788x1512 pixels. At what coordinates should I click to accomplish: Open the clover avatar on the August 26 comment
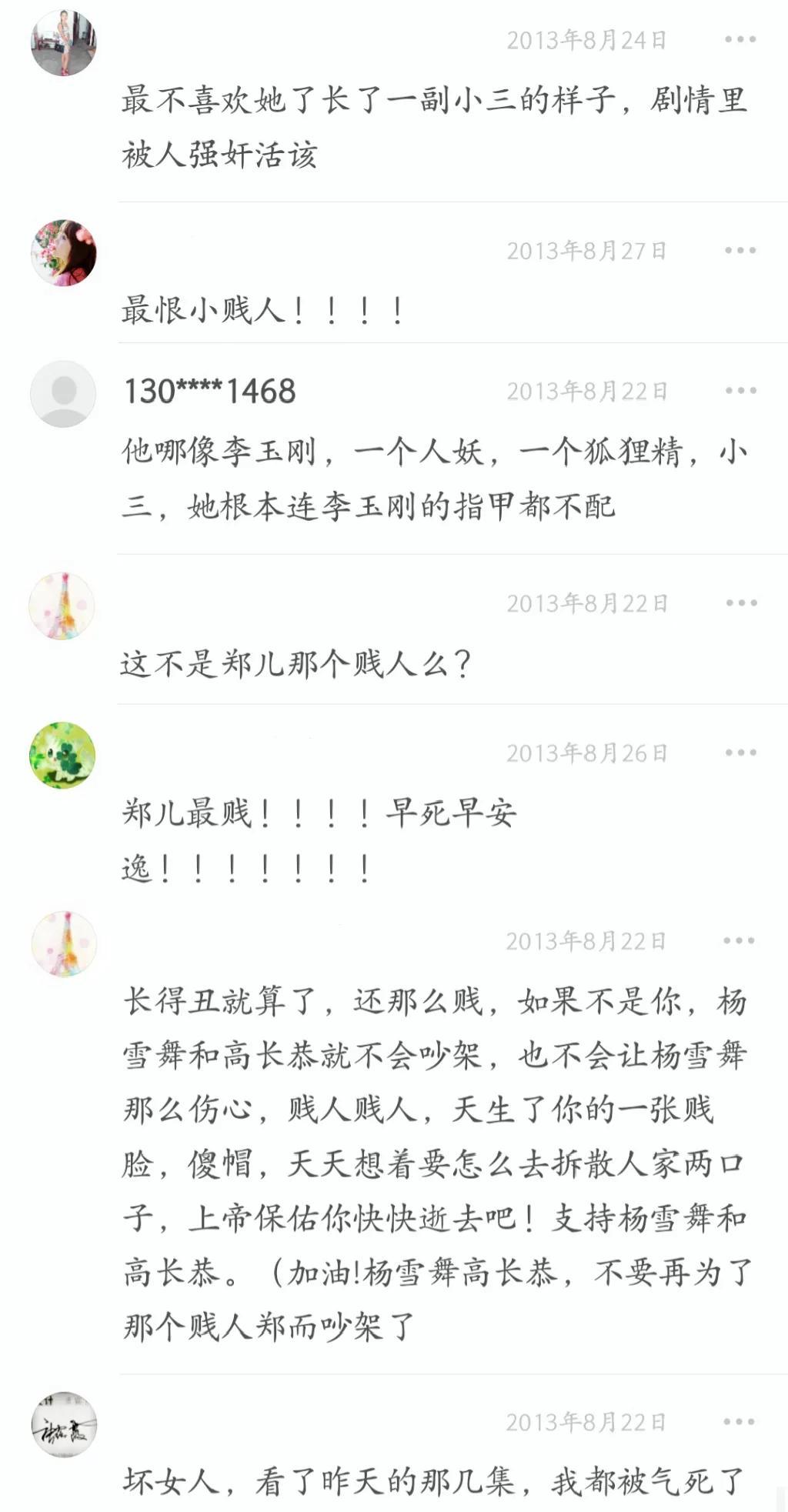pyautogui.click(x=62, y=755)
